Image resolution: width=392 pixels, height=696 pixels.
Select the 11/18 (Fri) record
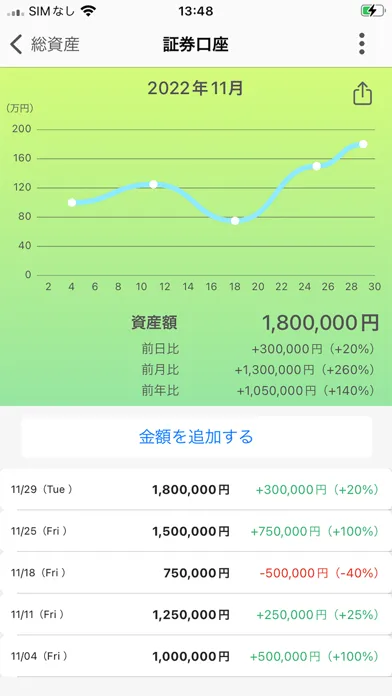pyautogui.click(x=196, y=573)
